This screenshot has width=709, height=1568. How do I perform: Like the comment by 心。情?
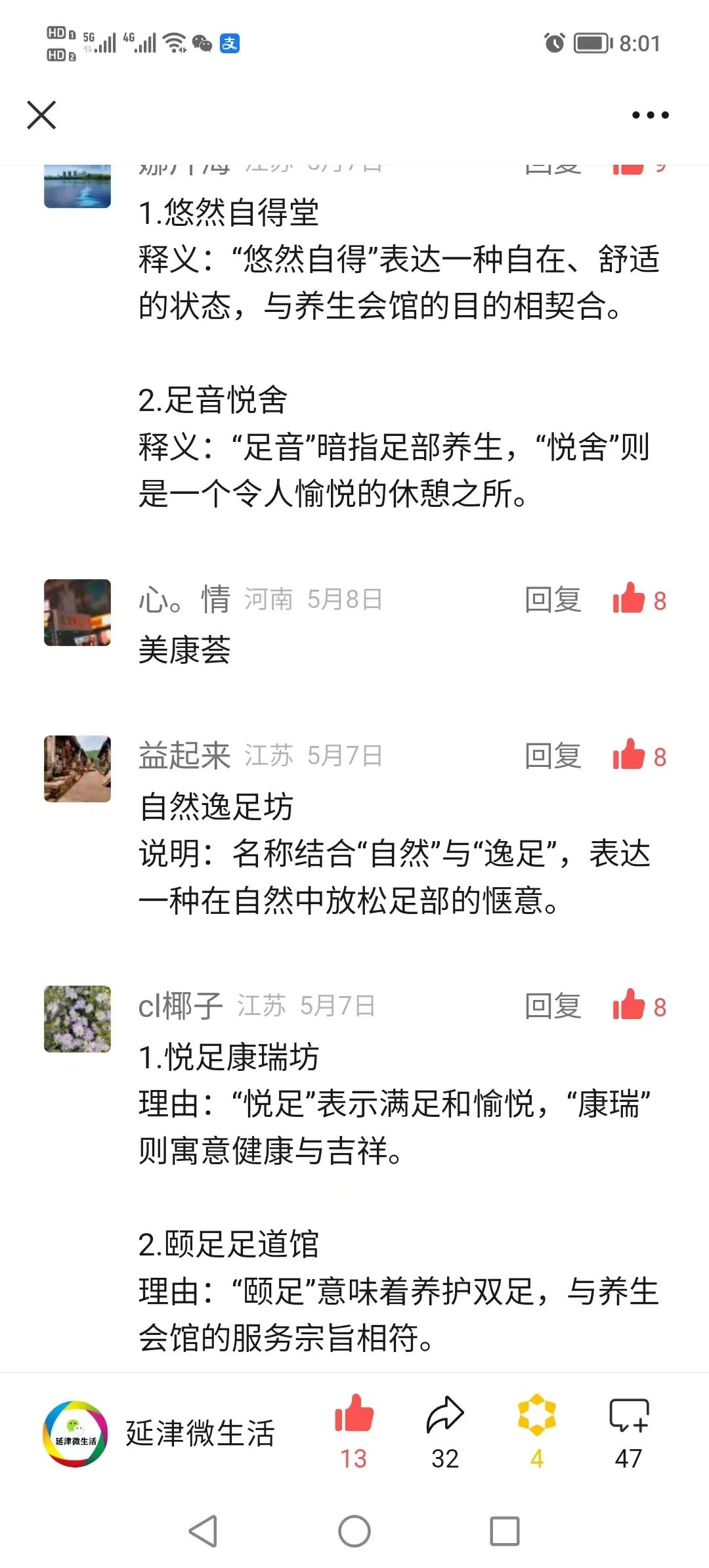[x=629, y=599]
